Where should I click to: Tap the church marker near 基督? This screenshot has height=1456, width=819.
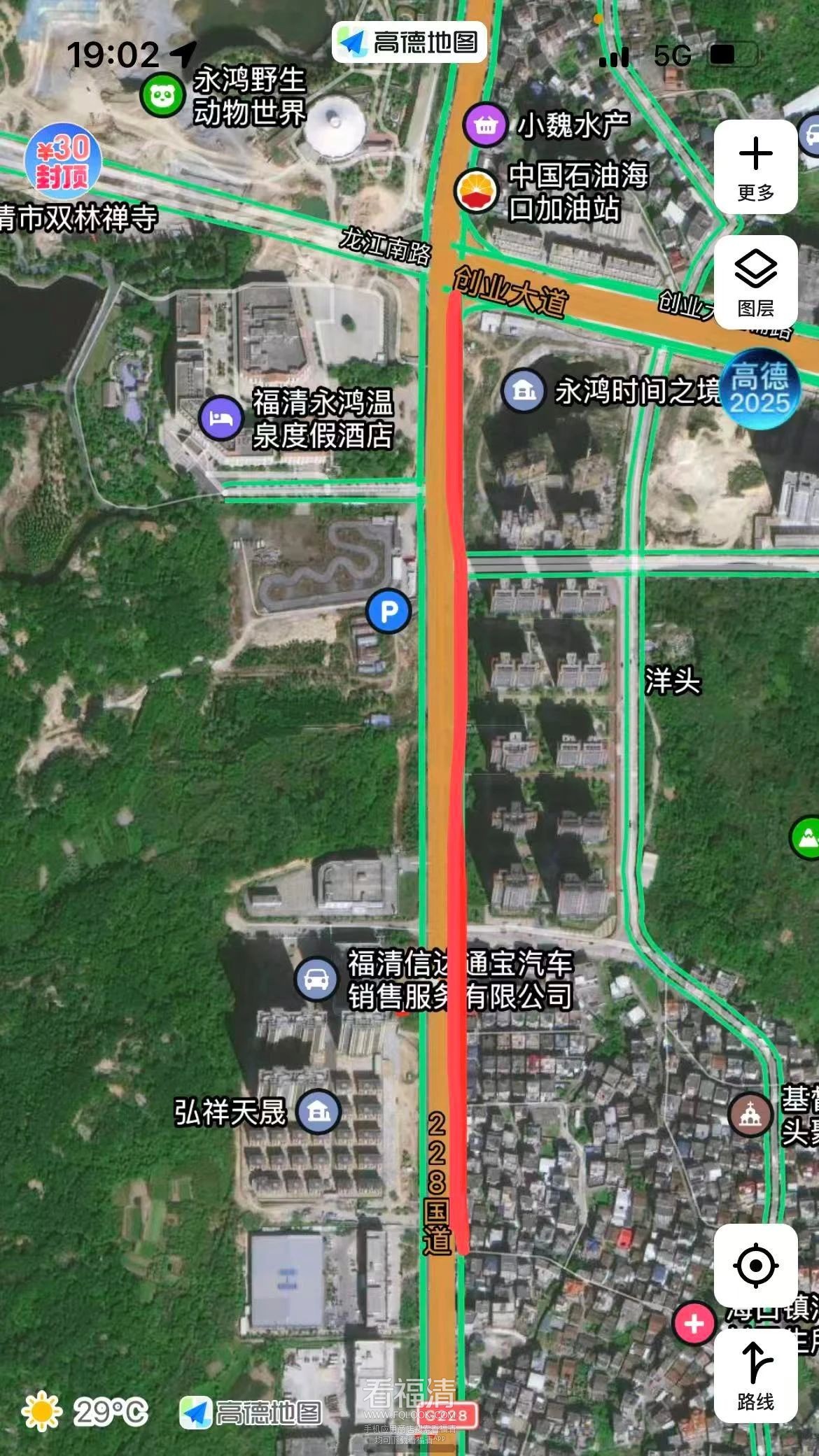point(750,1114)
